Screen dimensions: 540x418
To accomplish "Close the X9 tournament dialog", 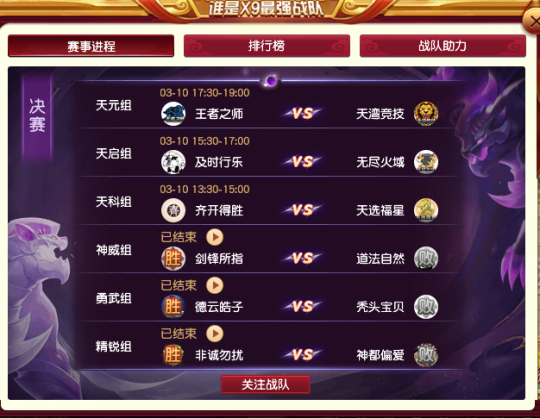I will click(533, 21).
